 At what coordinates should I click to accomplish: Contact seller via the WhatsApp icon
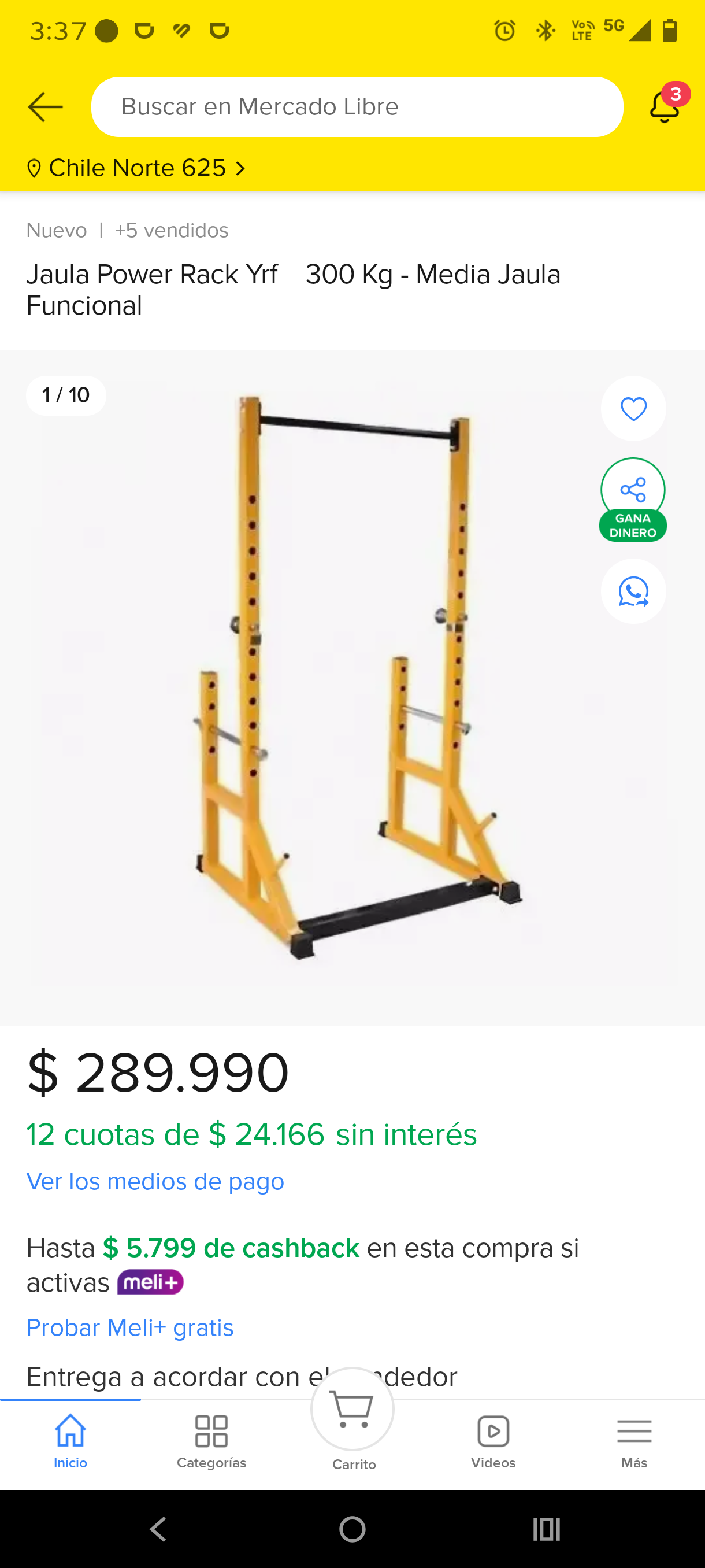(633, 591)
